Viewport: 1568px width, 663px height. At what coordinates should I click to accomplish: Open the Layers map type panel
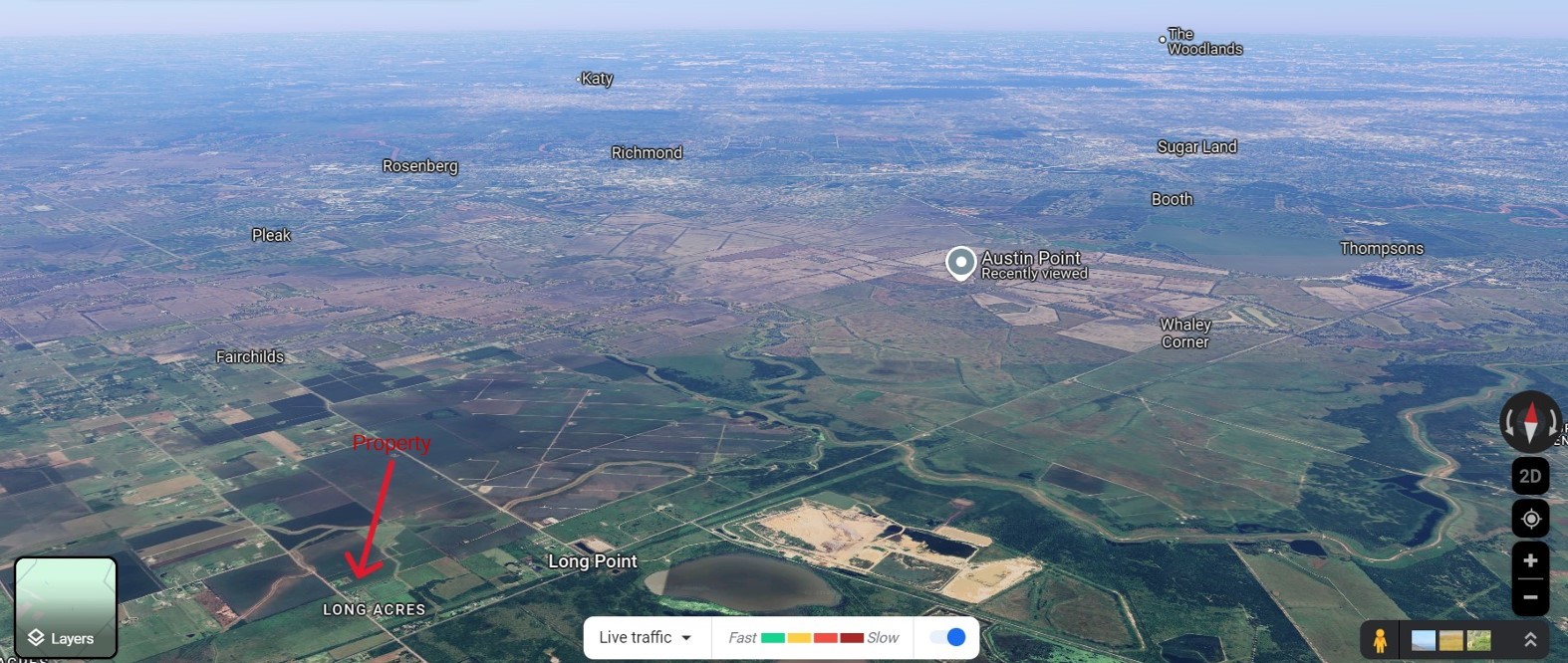(x=66, y=607)
